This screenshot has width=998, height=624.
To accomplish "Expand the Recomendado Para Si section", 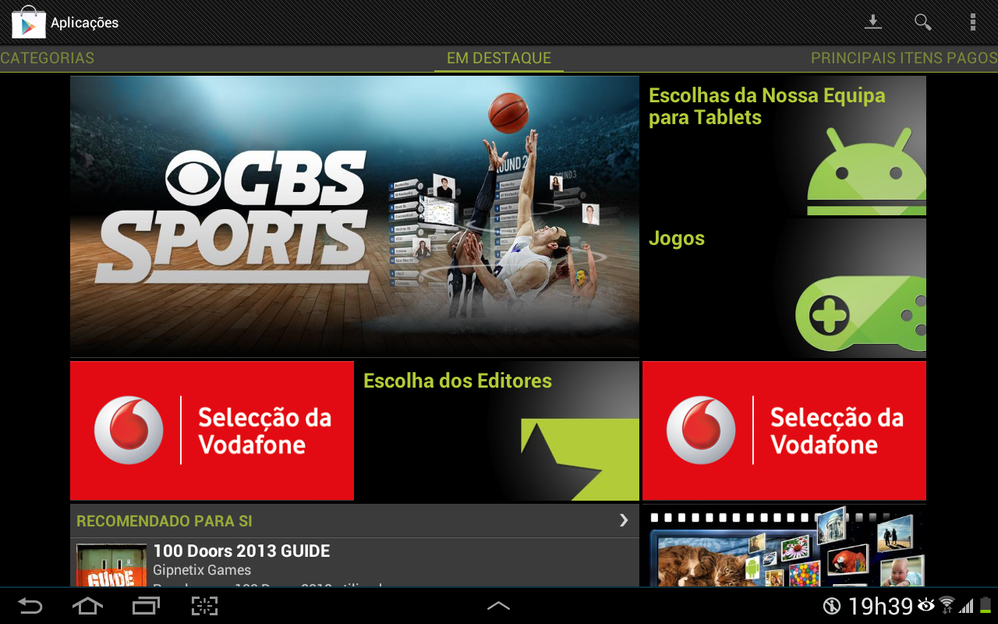I will click(623, 521).
